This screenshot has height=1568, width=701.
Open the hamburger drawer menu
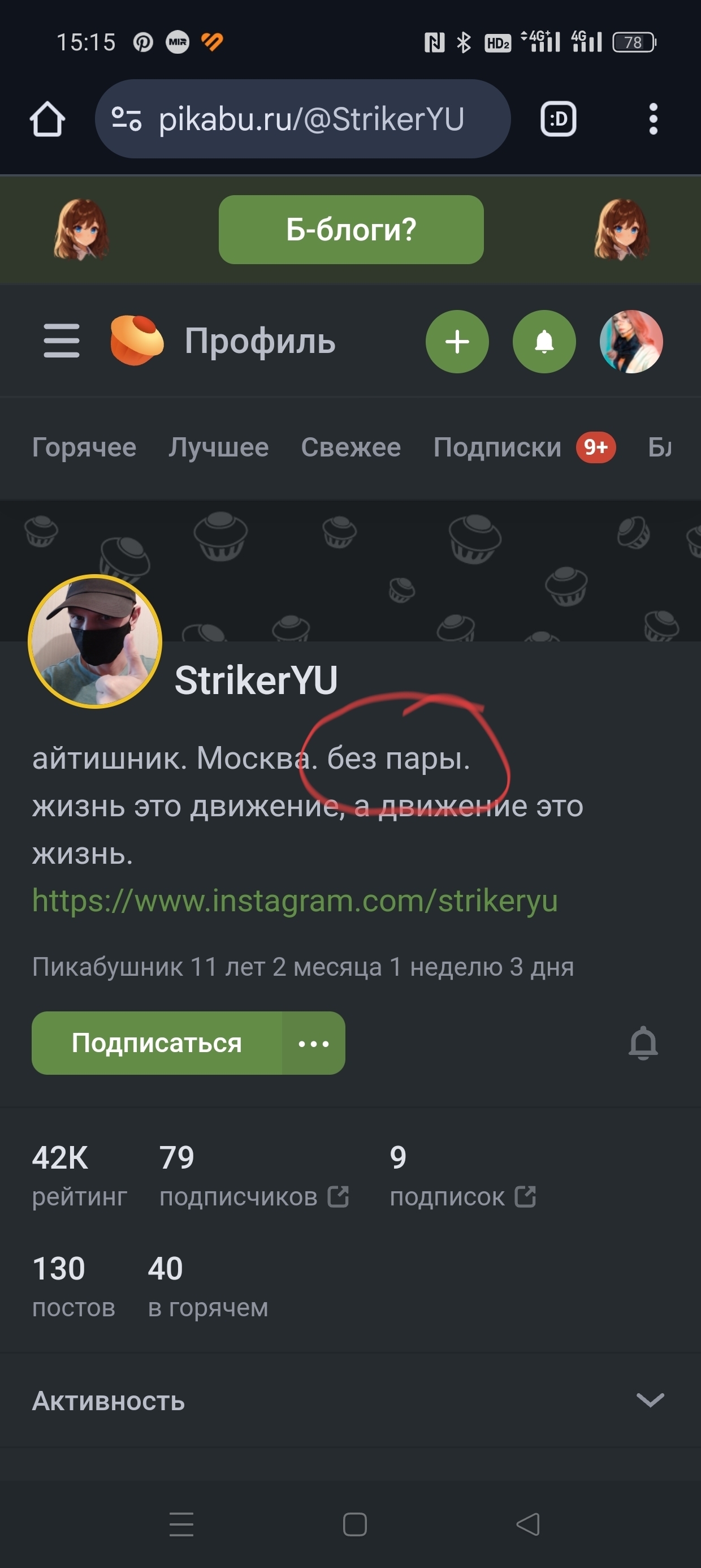(62, 341)
